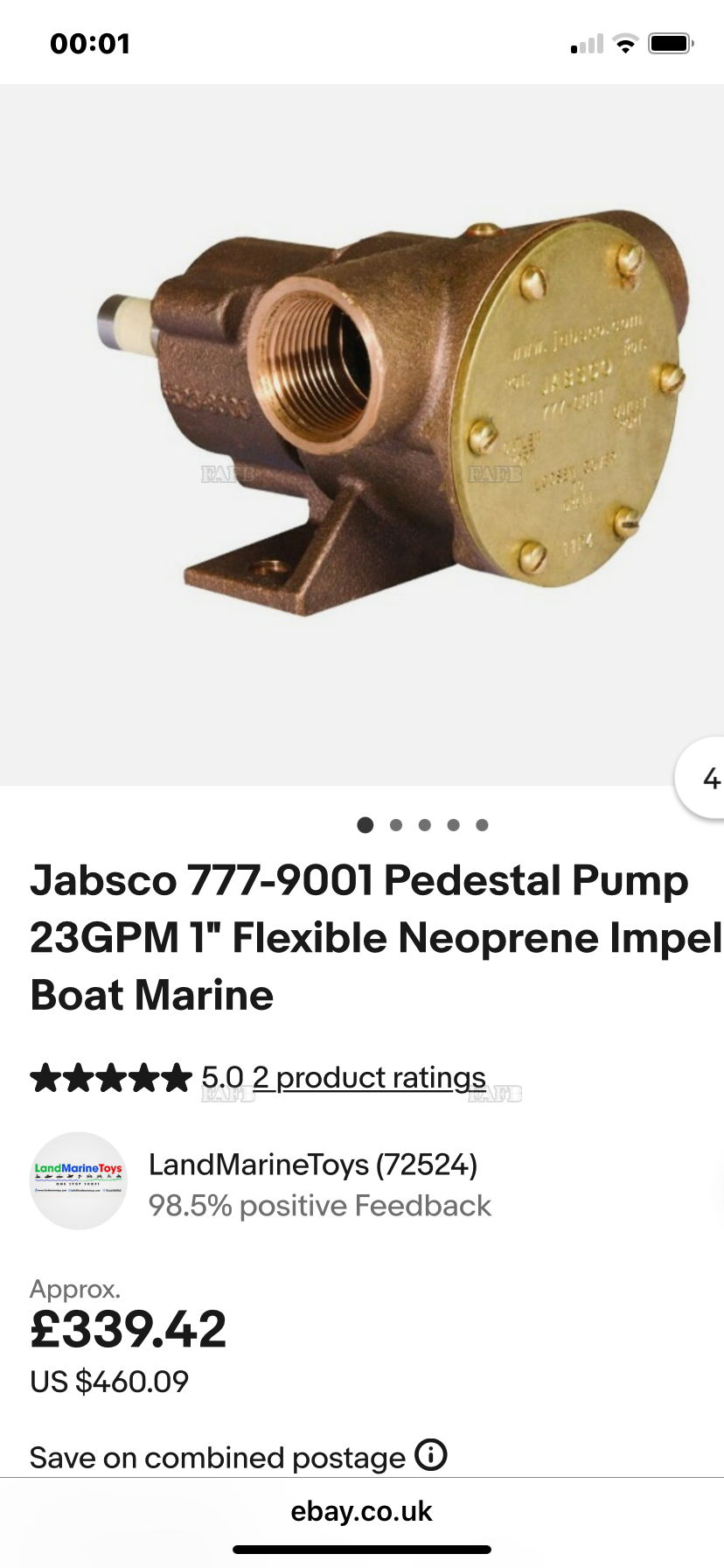Select the second image page dot
This screenshot has height=1568, width=724.
[396, 825]
